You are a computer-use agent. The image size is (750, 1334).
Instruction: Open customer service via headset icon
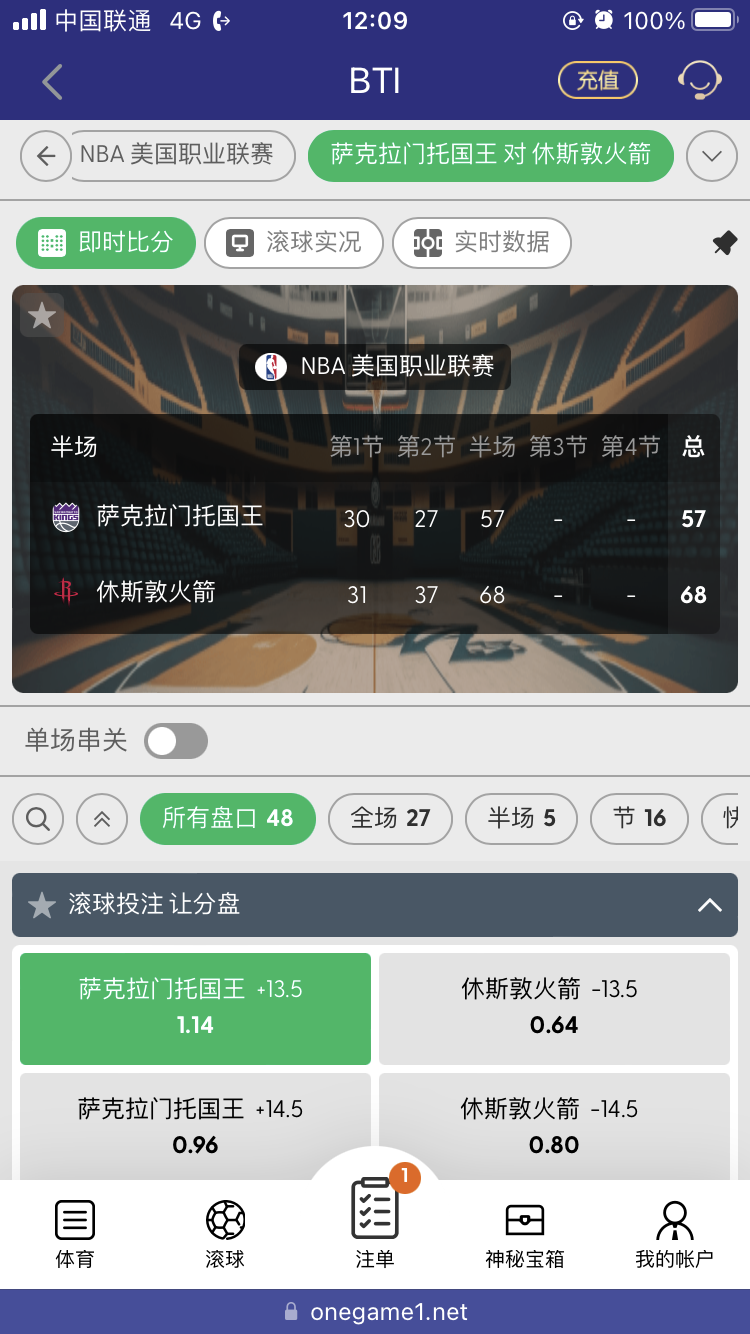tap(701, 79)
